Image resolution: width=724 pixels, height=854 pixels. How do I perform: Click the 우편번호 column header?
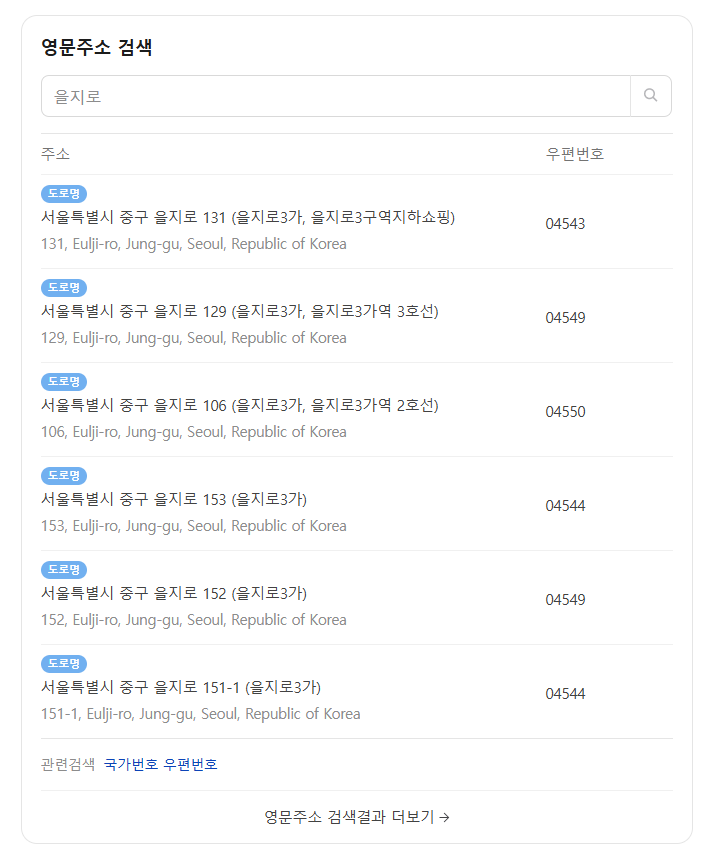pos(574,154)
